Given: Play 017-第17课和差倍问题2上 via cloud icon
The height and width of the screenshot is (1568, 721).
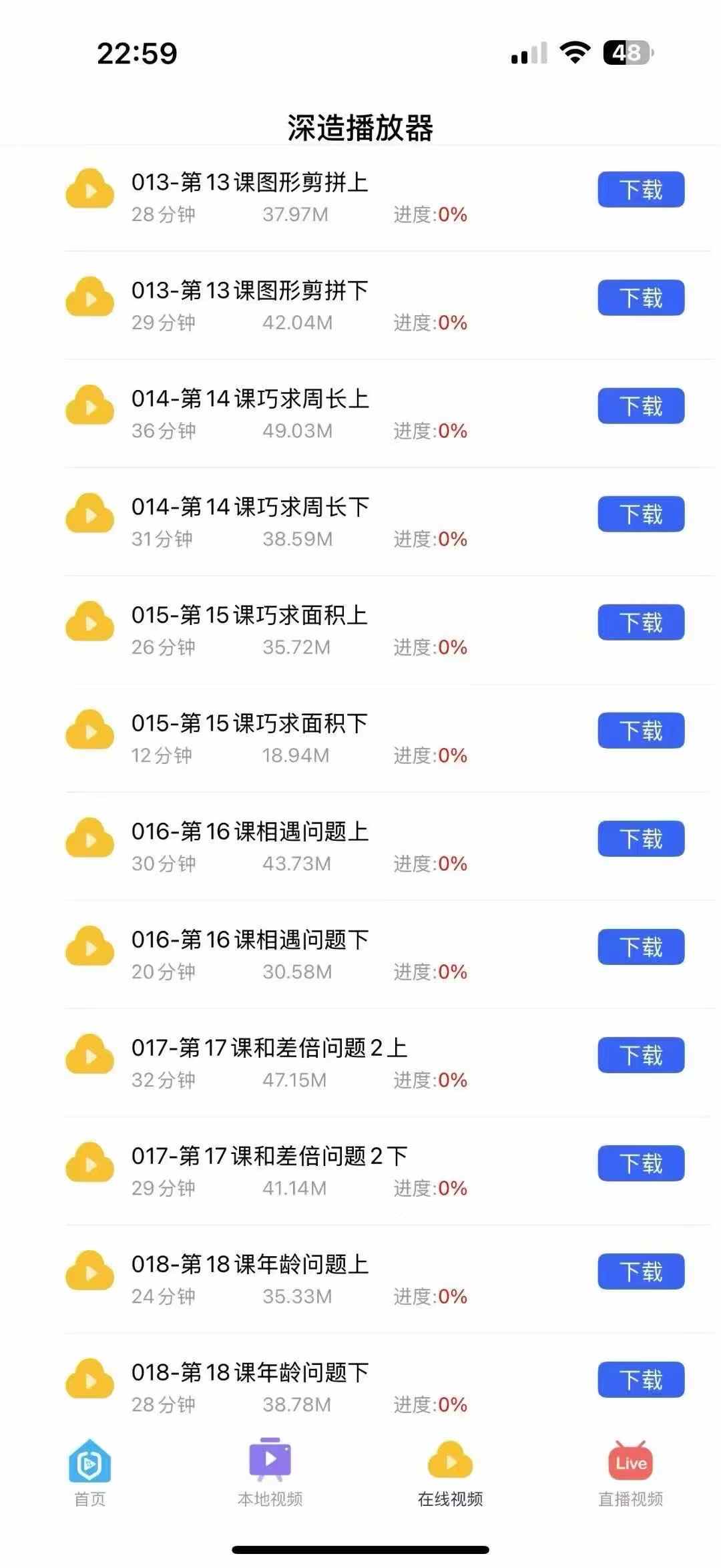Looking at the screenshot, I should [x=90, y=1055].
